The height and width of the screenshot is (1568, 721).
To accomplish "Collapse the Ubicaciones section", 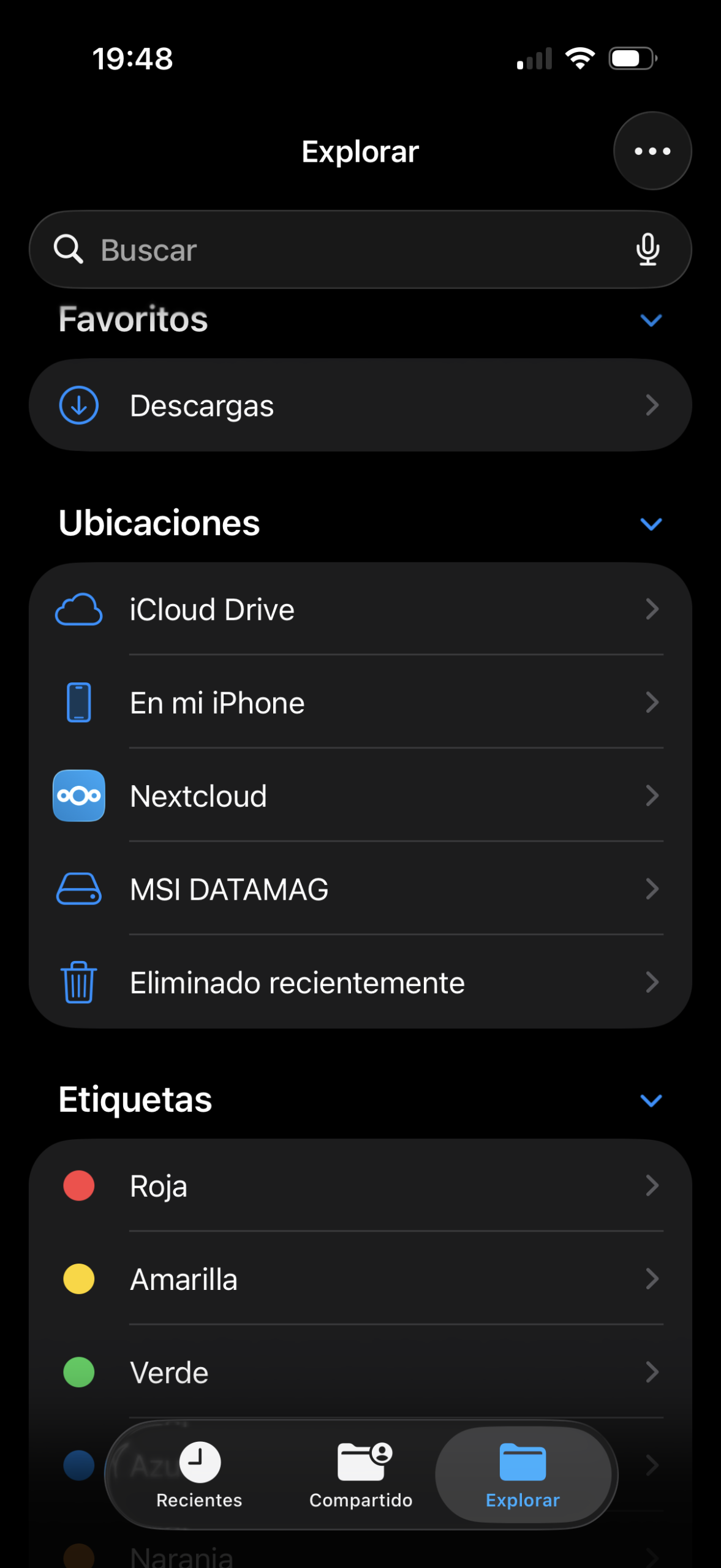I will [651, 524].
